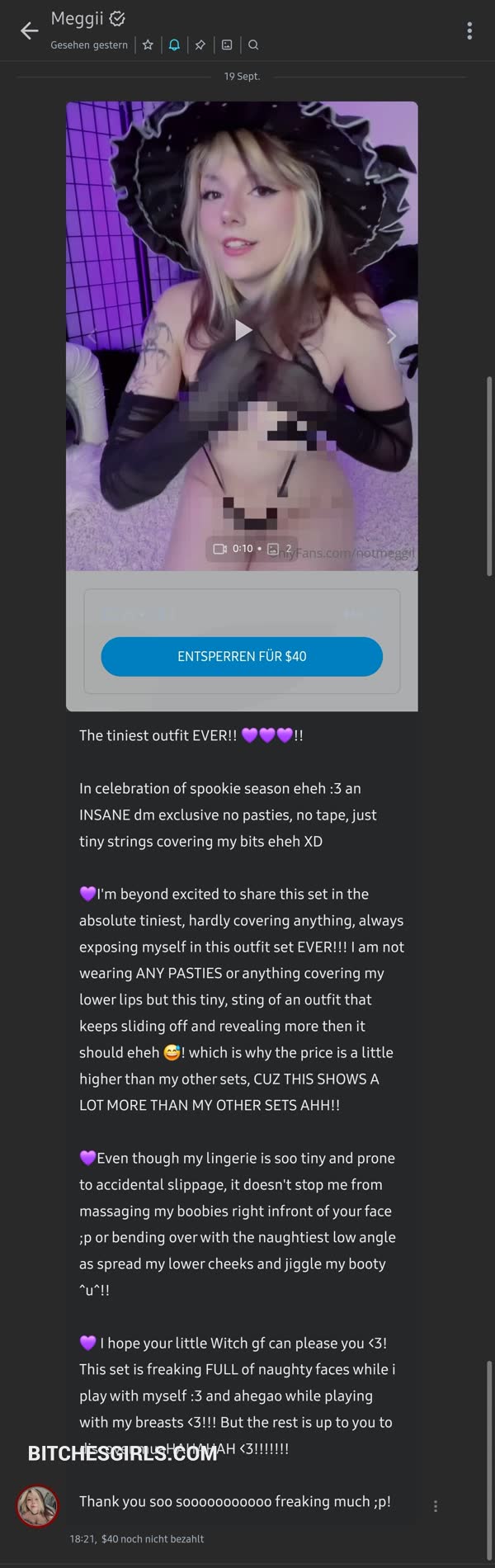This screenshot has width=495, height=1568.
Task: Pin this conversation
Action: point(200,45)
